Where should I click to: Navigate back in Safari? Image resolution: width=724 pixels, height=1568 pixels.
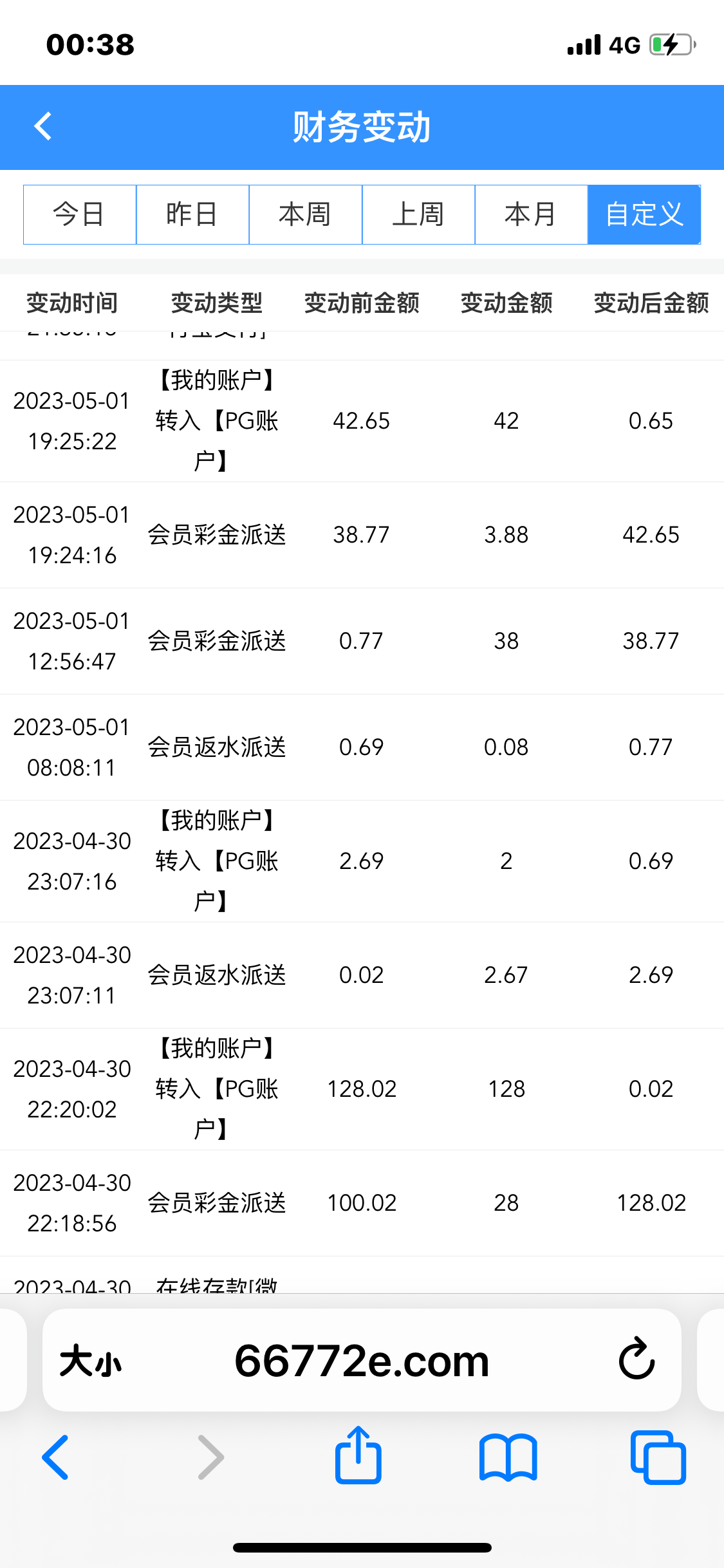tap(55, 1457)
